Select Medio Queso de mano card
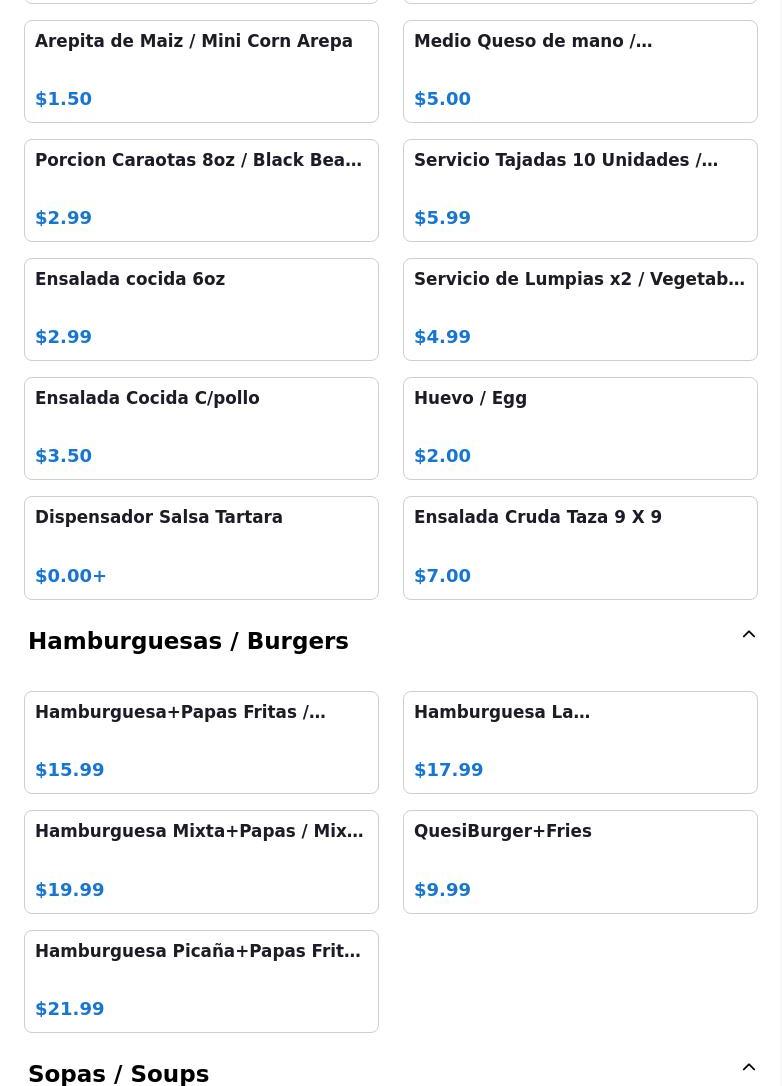The image size is (782, 1086). [580, 71]
